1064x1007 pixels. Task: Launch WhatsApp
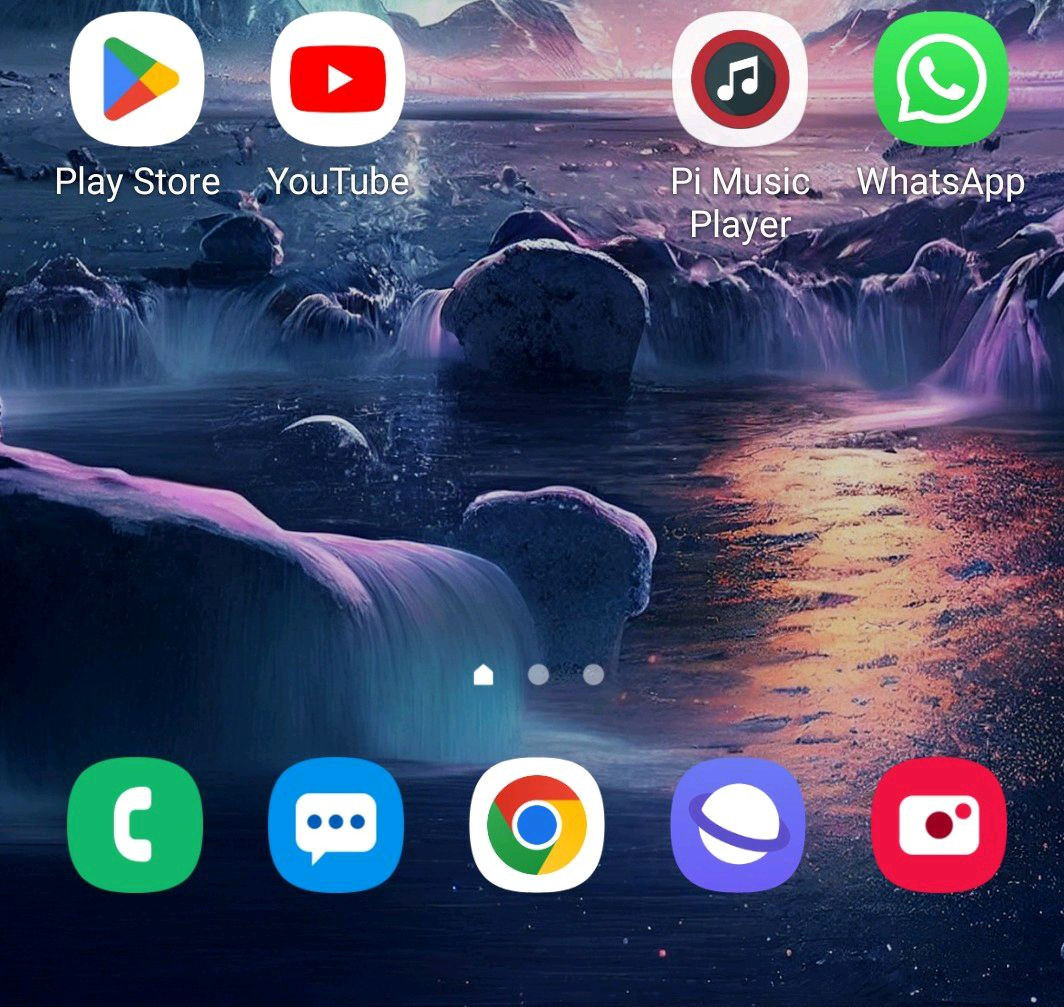[x=941, y=79]
